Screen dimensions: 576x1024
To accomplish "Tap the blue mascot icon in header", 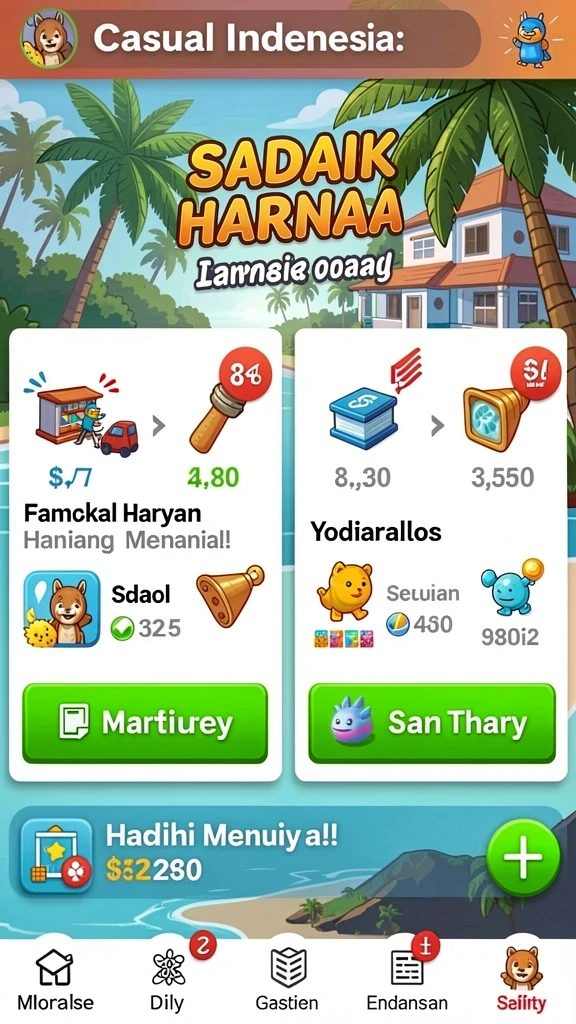I will (x=529, y=40).
